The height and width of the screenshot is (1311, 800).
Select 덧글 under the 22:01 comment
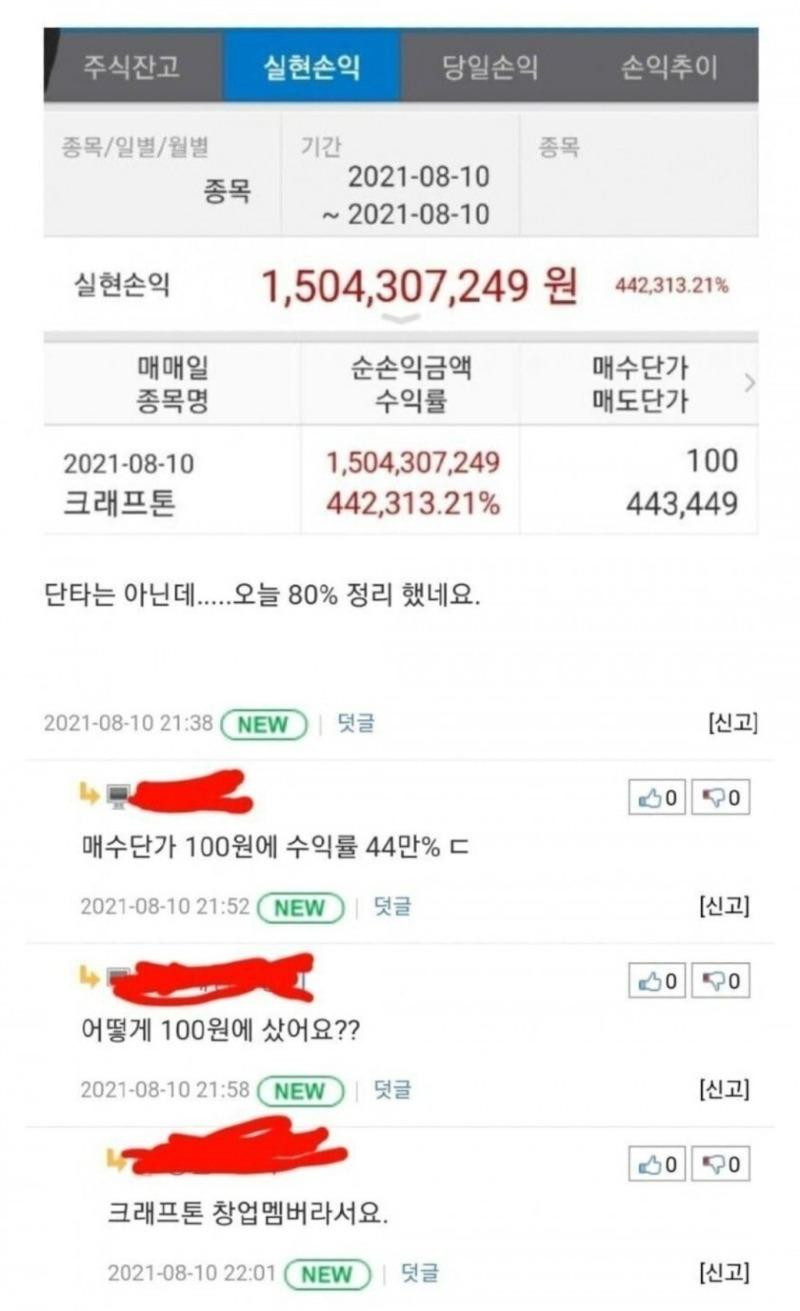pyautogui.click(x=419, y=1273)
